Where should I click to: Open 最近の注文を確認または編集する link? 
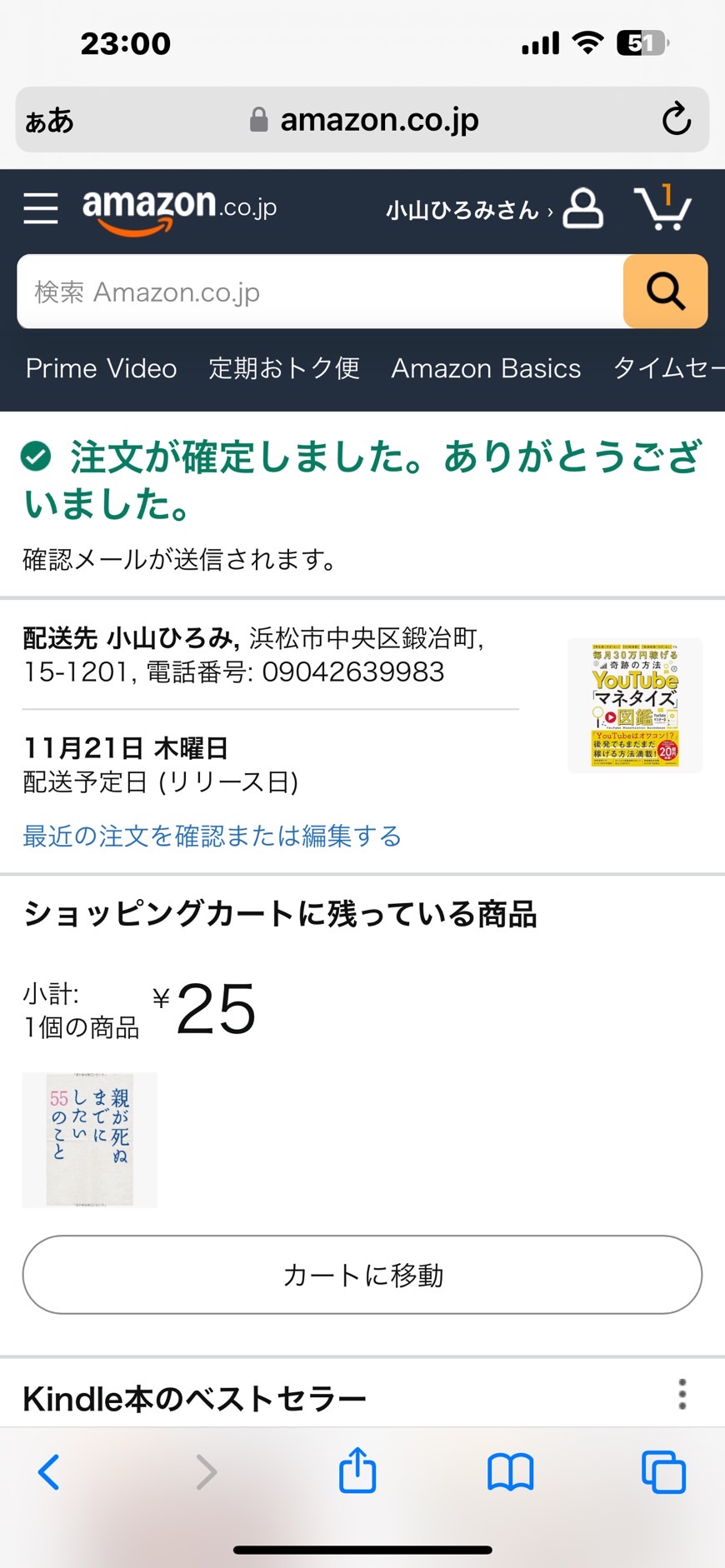[x=212, y=836]
